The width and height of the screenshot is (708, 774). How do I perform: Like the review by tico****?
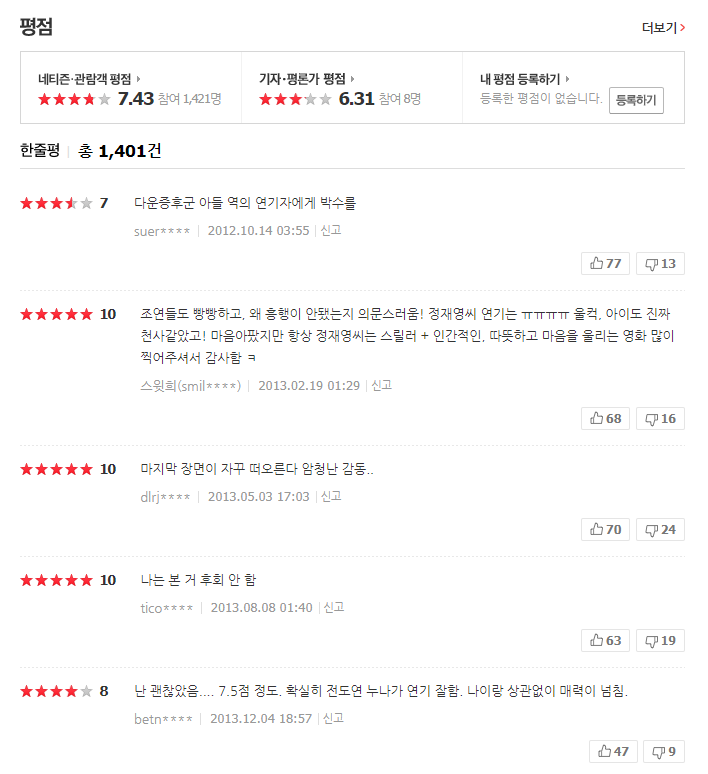[x=606, y=640]
